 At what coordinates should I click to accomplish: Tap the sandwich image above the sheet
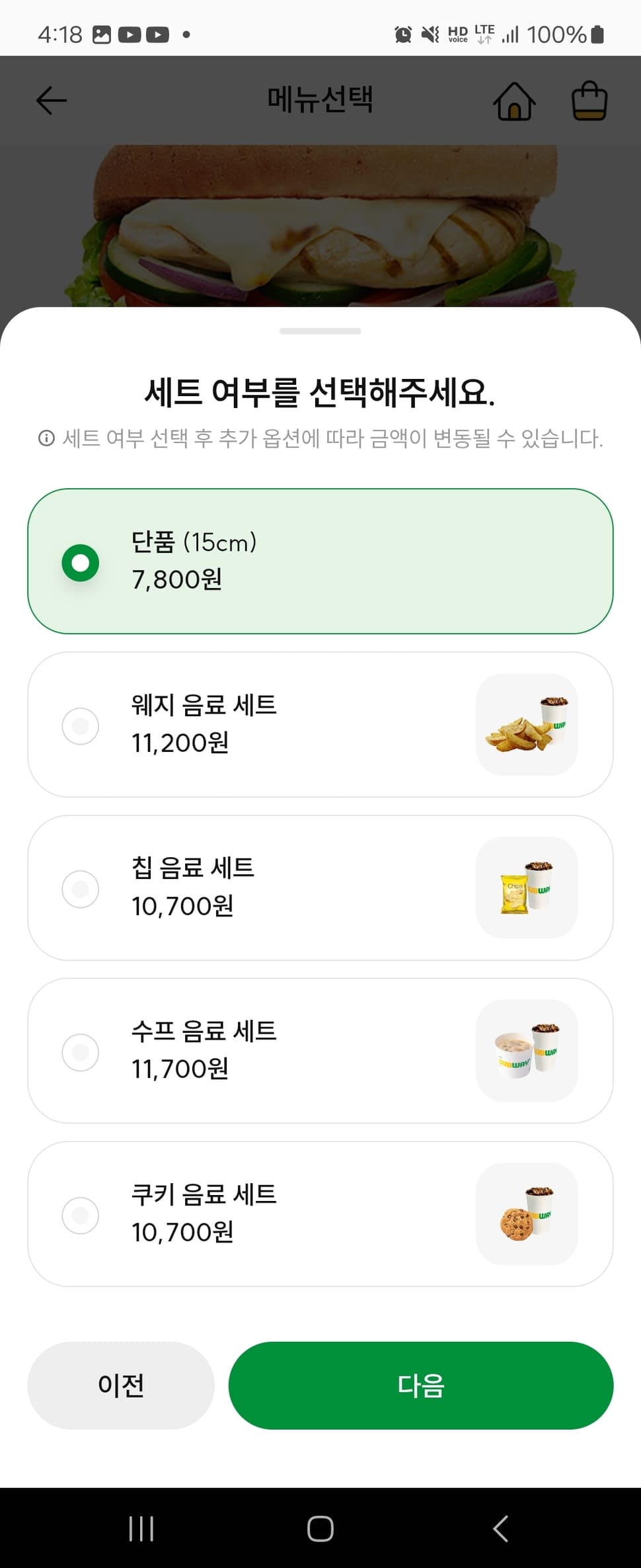tap(320, 218)
